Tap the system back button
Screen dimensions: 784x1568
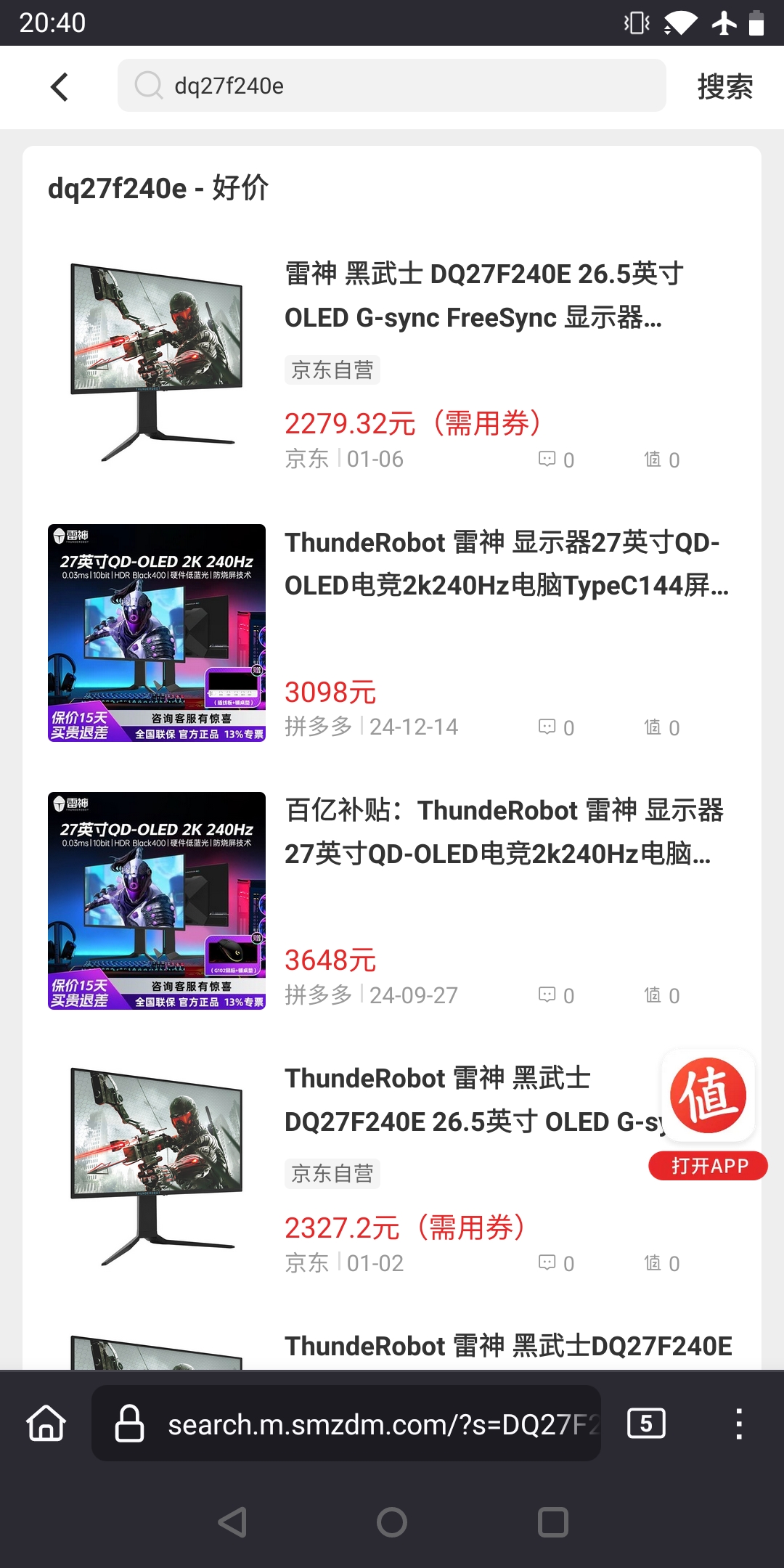232,1522
